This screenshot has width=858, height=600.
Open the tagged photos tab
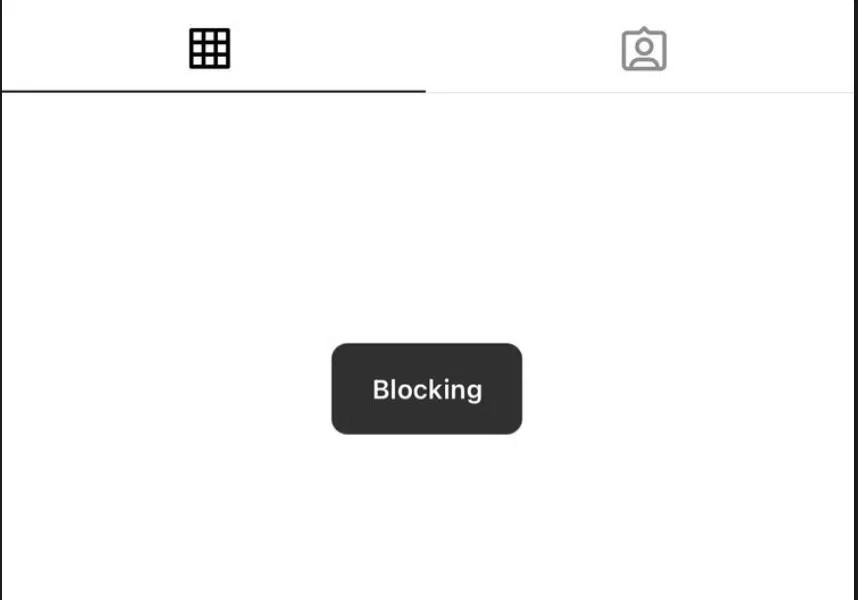pyautogui.click(x=644, y=49)
